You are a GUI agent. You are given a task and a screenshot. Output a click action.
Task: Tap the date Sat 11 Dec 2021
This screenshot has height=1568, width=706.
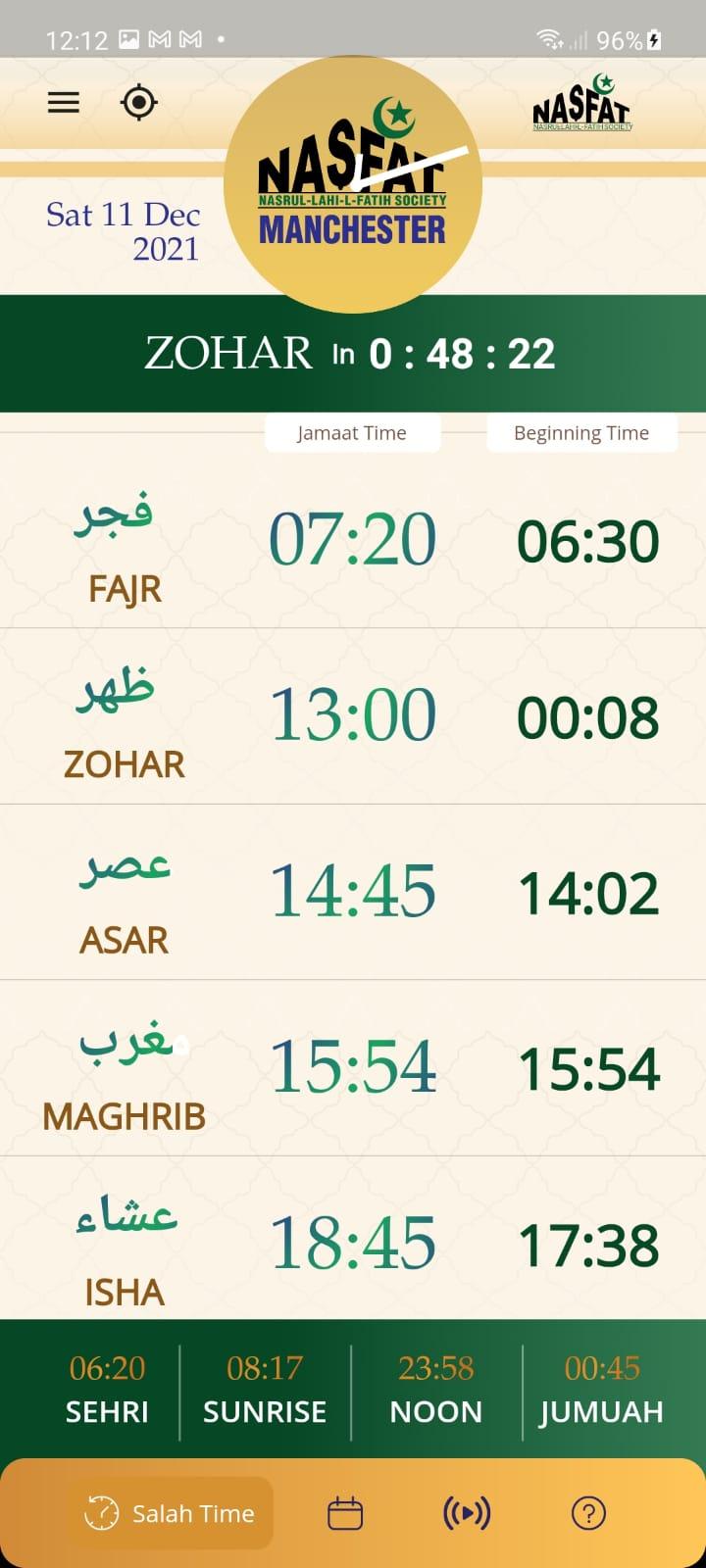pyautogui.click(x=123, y=230)
